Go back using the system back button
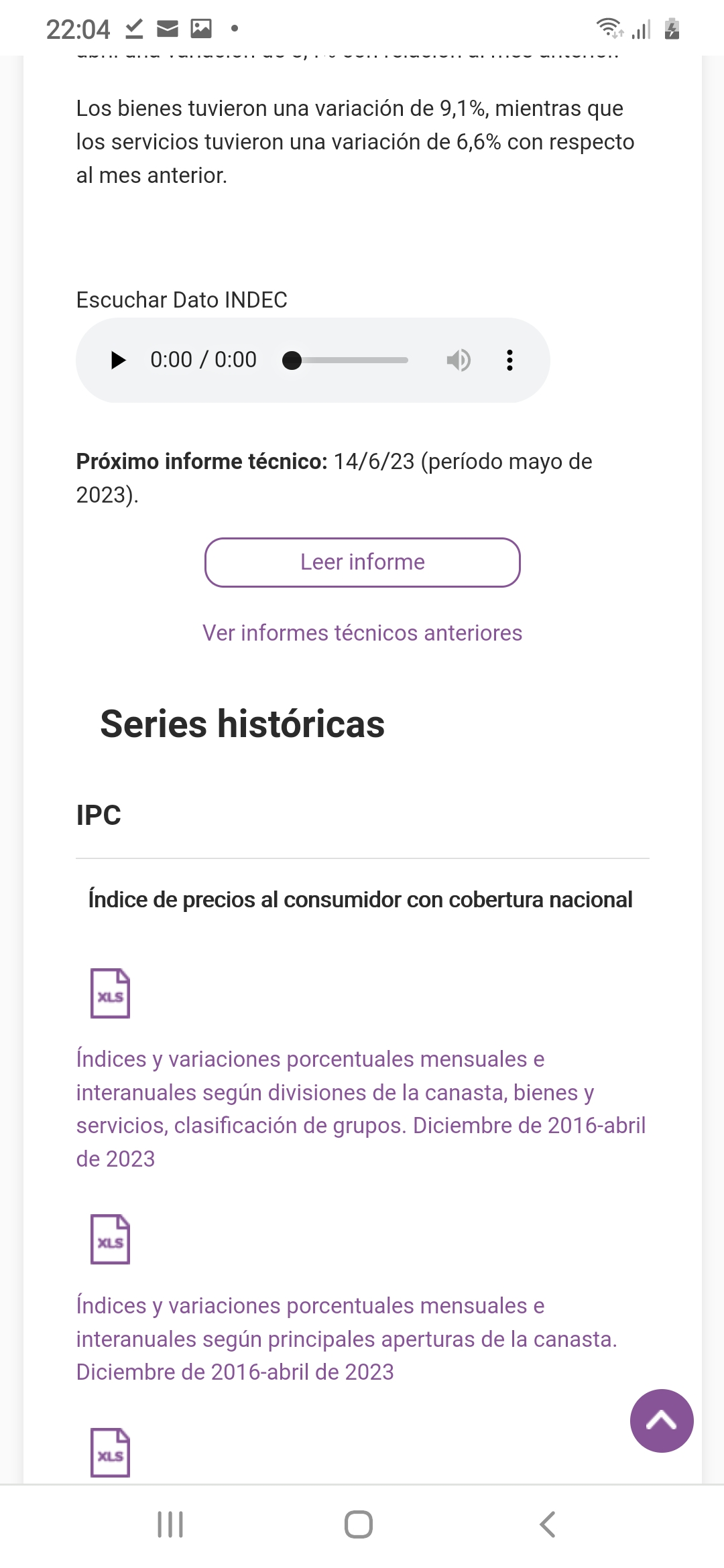Viewport: 724px width, 1568px height. tap(548, 1524)
